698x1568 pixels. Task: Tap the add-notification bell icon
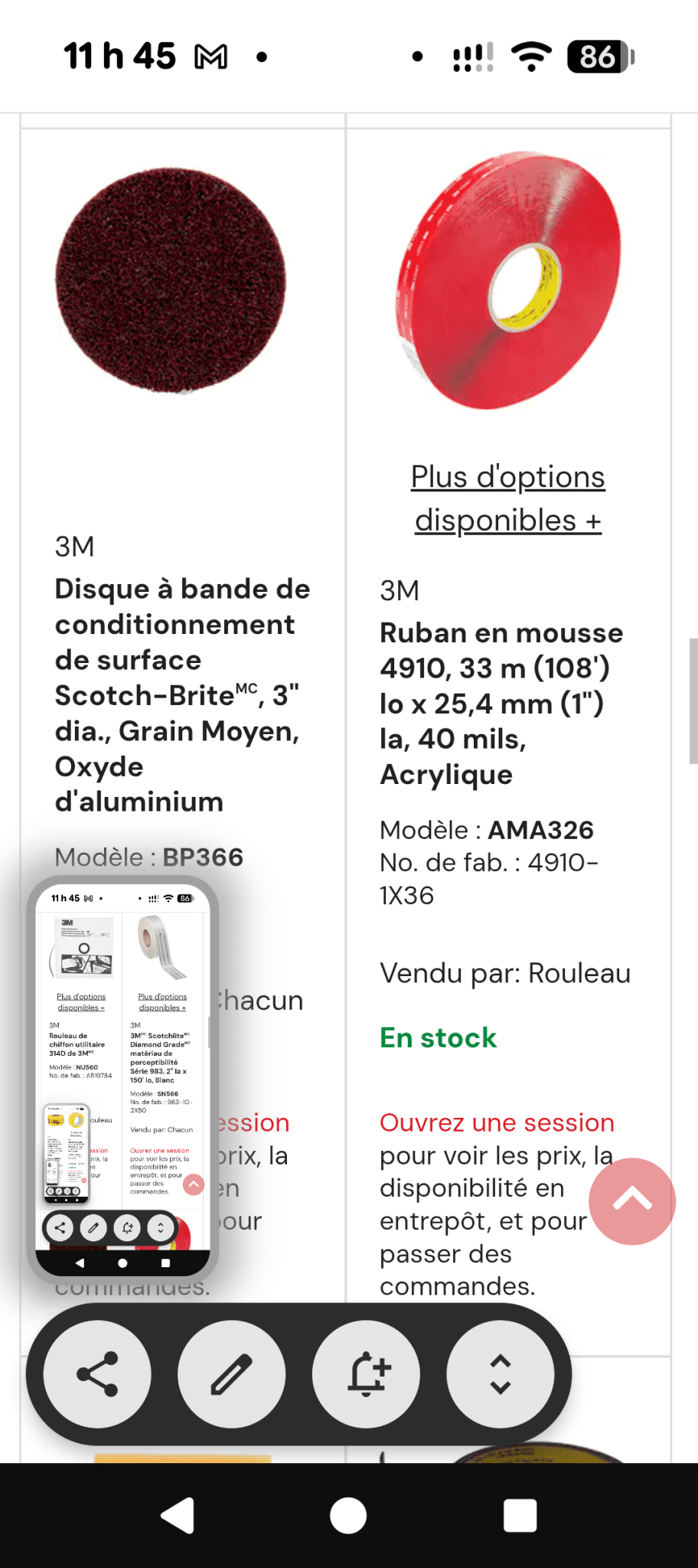pos(367,1373)
